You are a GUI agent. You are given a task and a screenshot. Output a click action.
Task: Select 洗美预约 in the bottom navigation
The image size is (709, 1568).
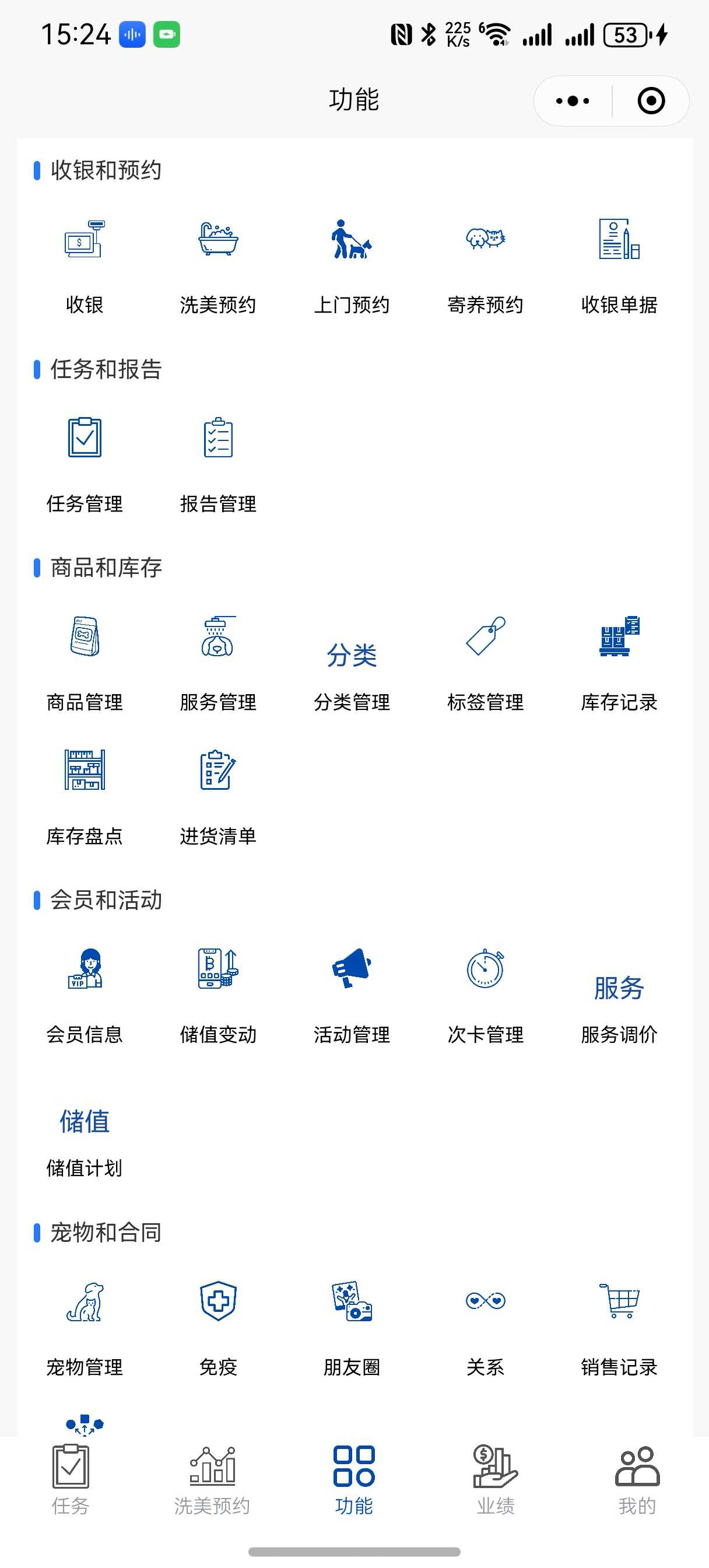[x=212, y=1479]
